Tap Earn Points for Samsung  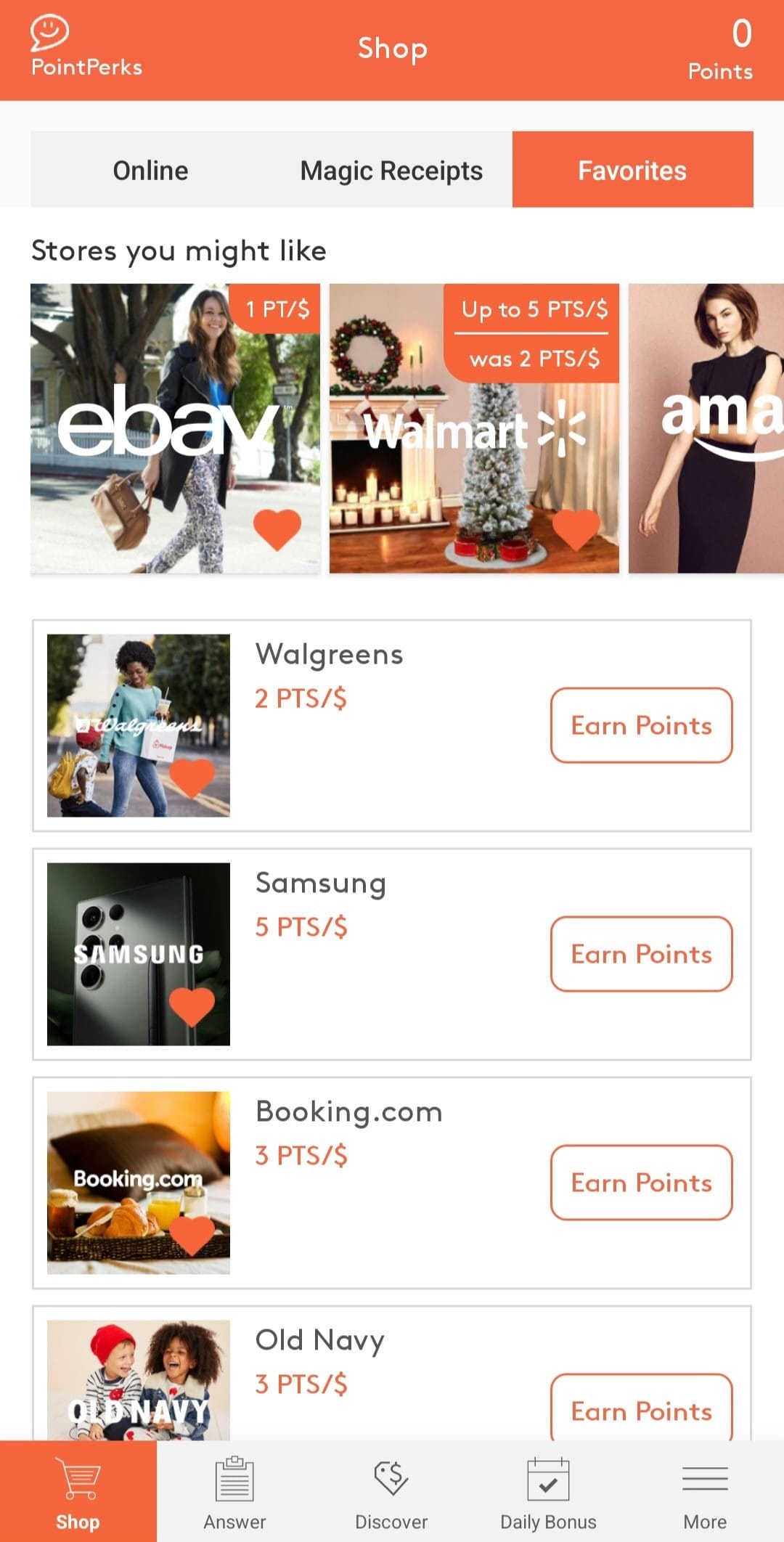point(642,954)
